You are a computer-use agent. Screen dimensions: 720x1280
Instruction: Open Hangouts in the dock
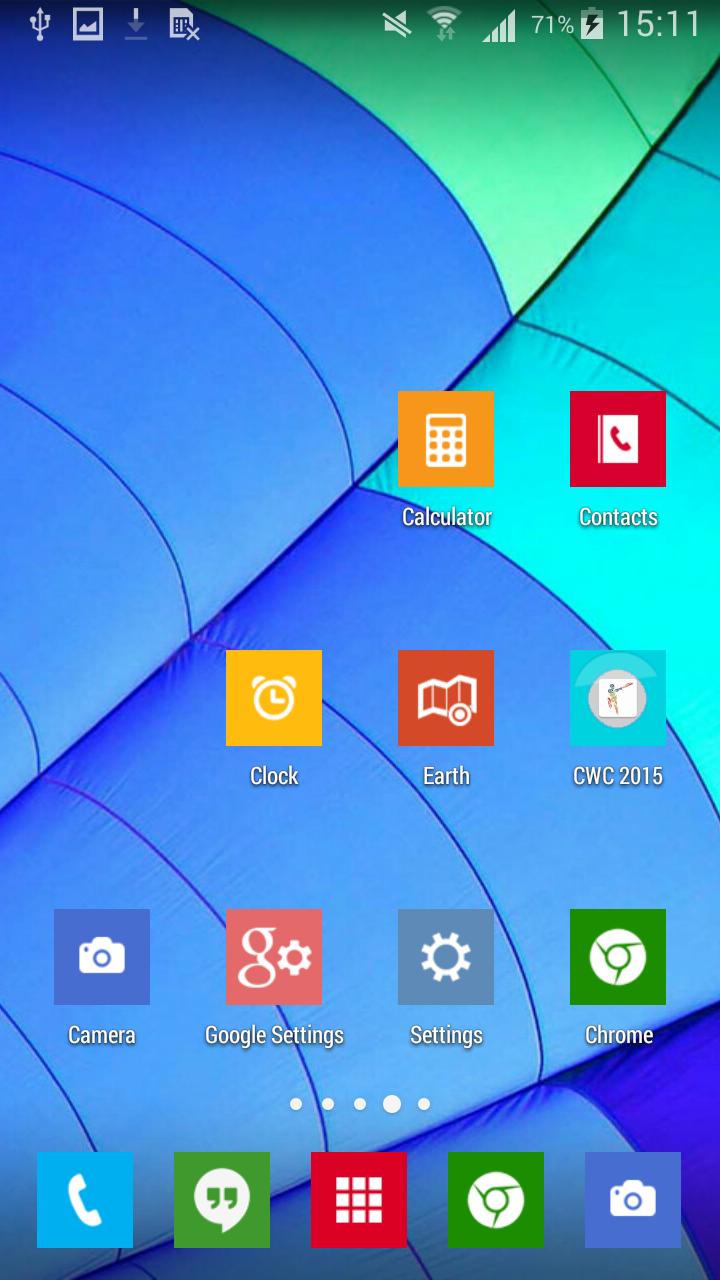[x=222, y=1199]
